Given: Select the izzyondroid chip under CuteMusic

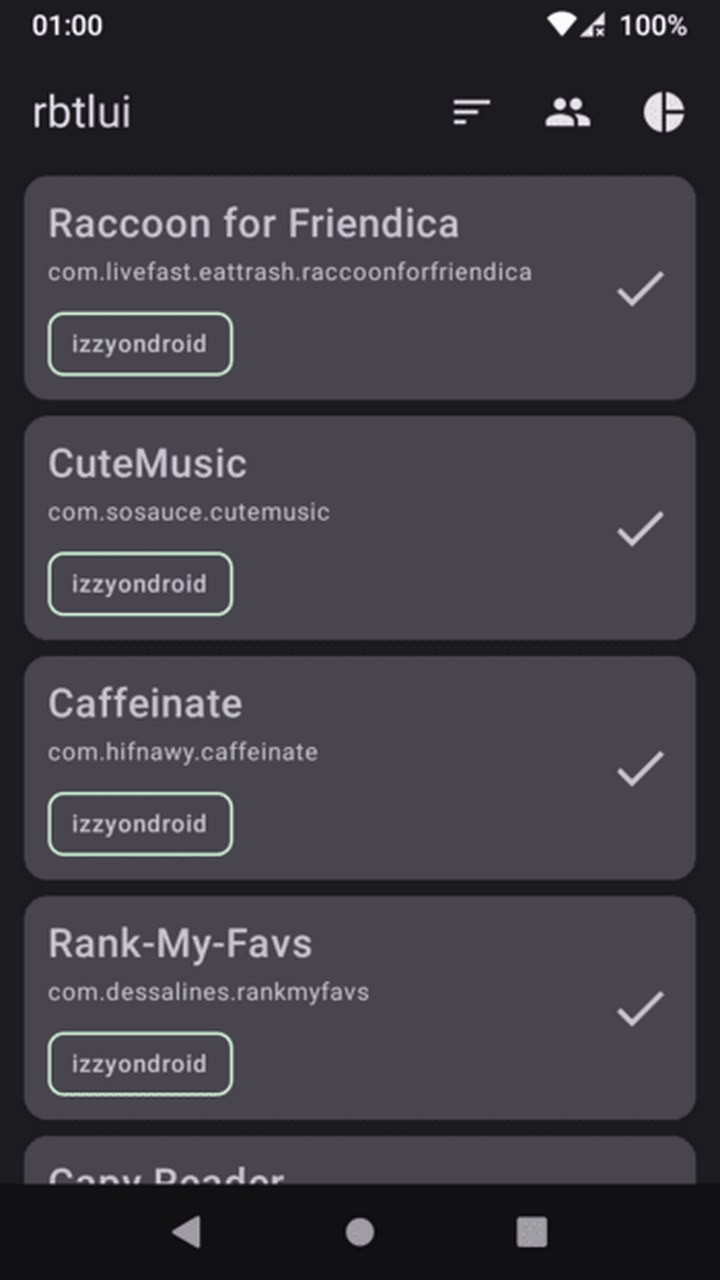Looking at the screenshot, I should pos(140,584).
